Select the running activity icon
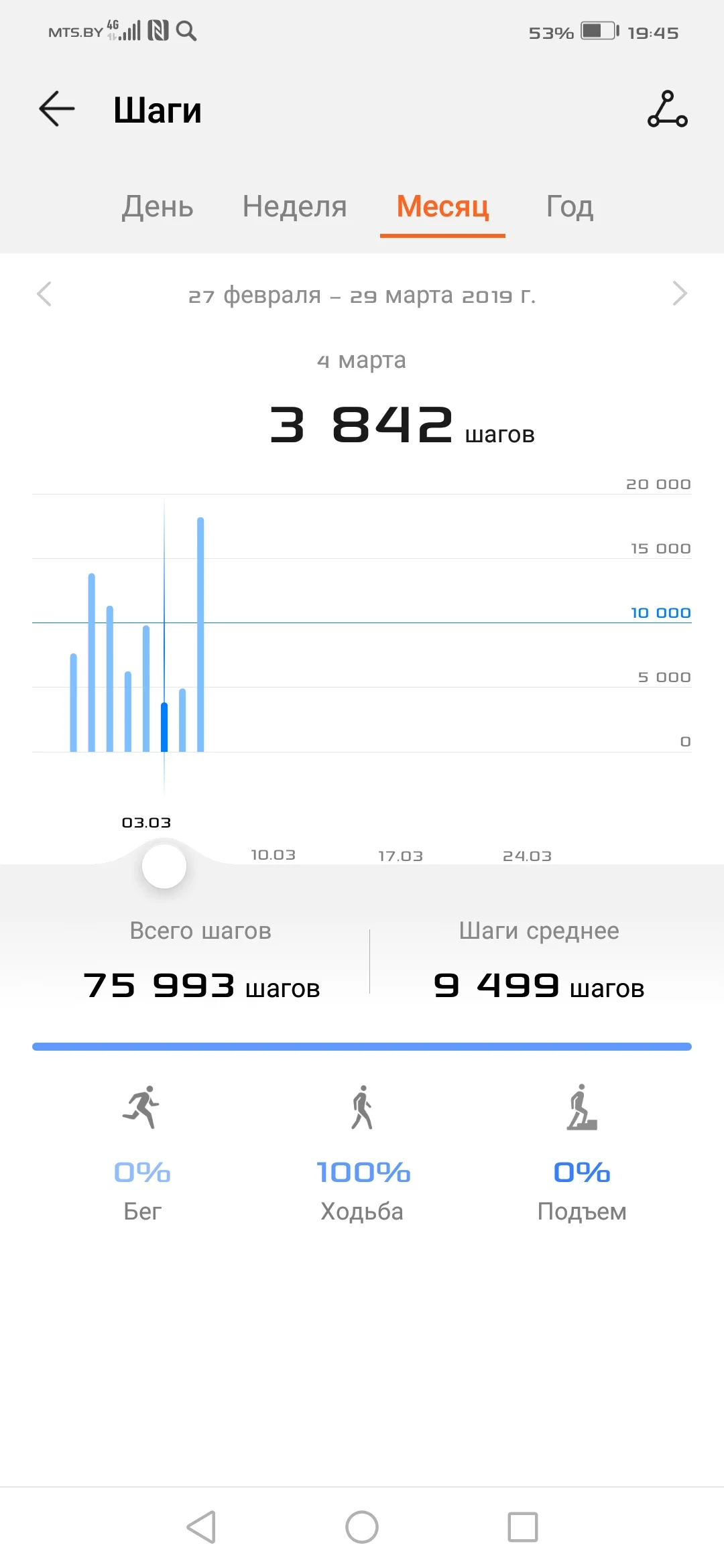 click(142, 1107)
